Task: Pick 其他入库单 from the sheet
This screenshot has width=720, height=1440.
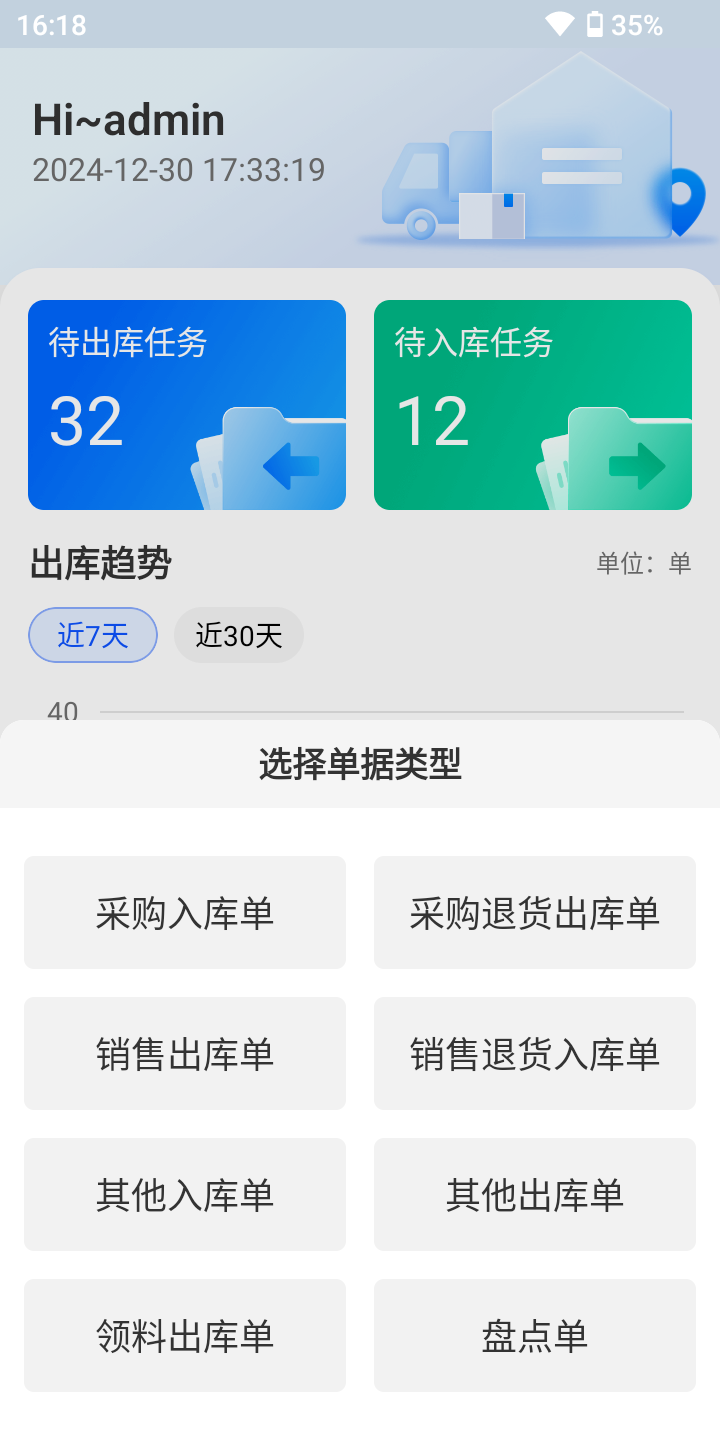Action: (185, 1194)
